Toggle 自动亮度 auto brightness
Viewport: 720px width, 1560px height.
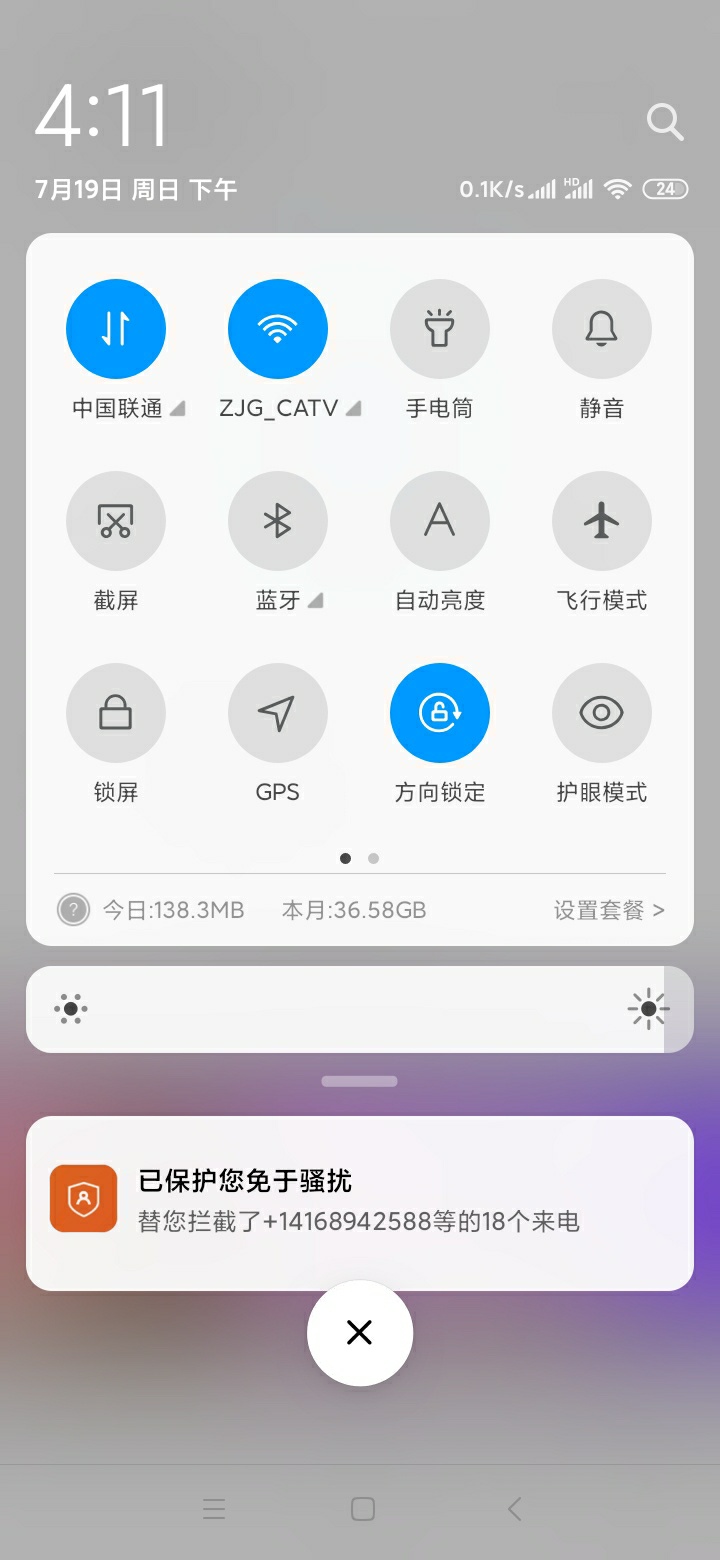point(440,521)
